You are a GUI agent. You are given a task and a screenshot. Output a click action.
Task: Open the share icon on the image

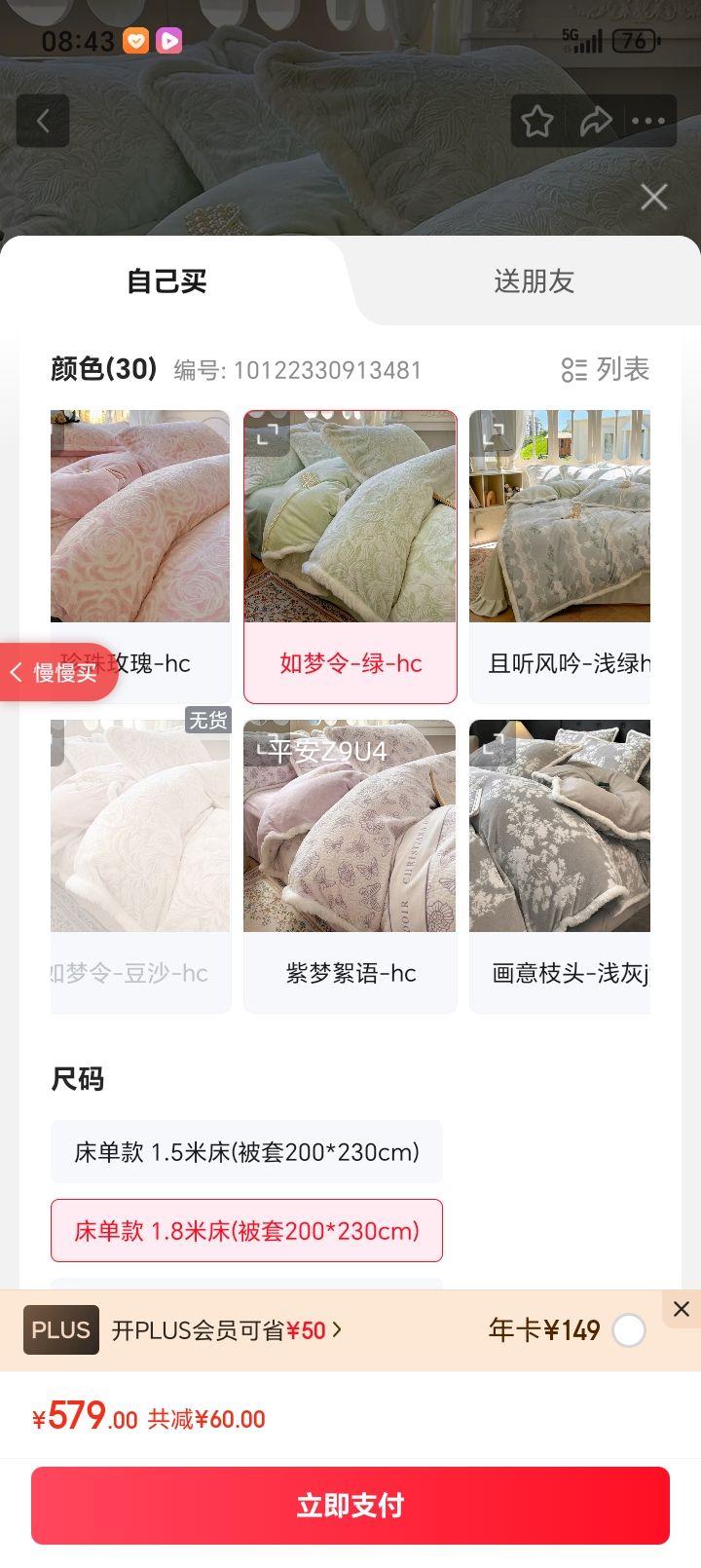[595, 121]
